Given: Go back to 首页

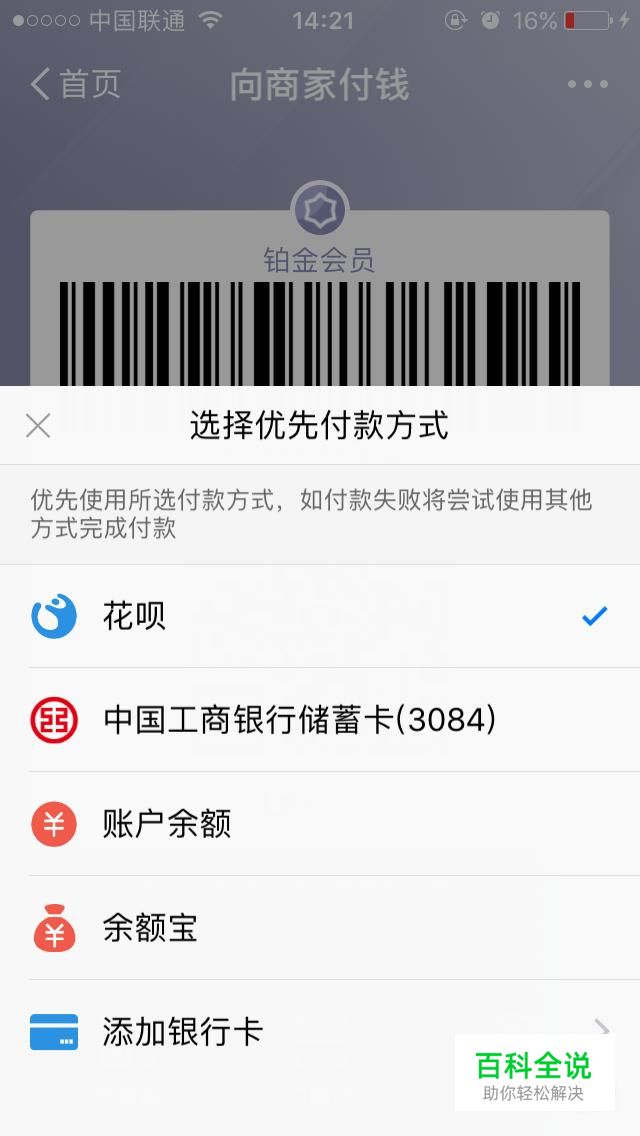Looking at the screenshot, I should pos(75,84).
